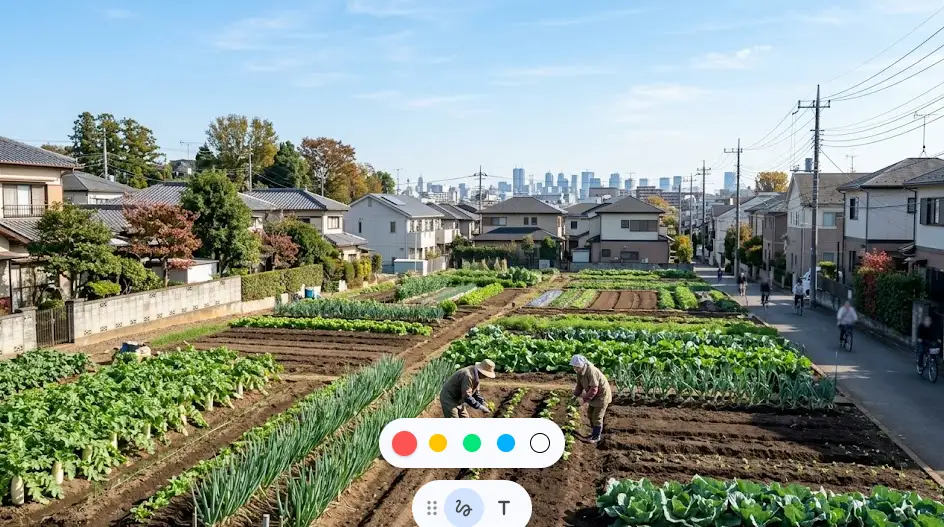Screen dimensions: 944x527
Task: Select the red pen color
Action: click(404, 443)
